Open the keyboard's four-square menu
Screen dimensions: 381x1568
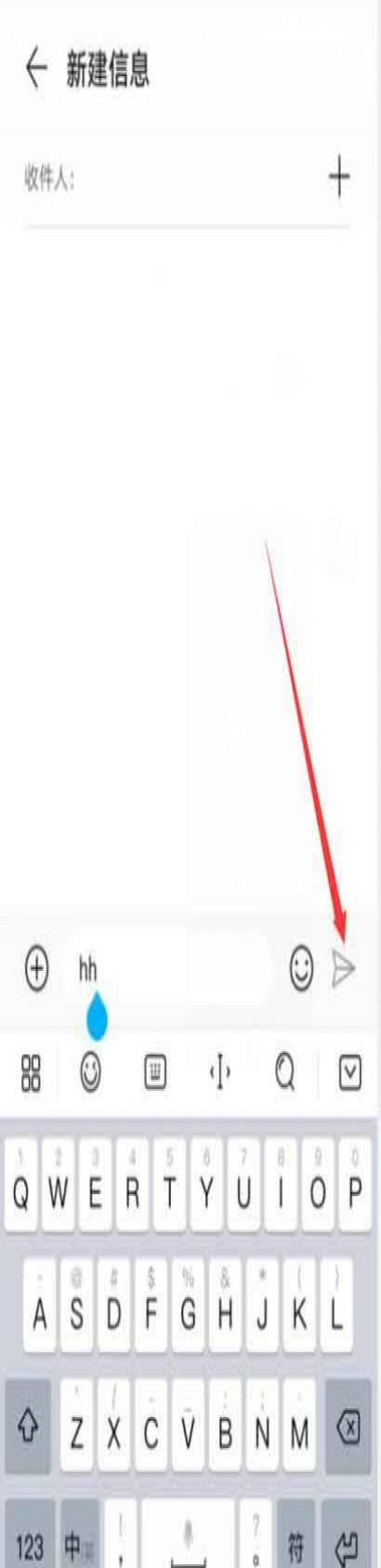click(x=31, y=1072)
